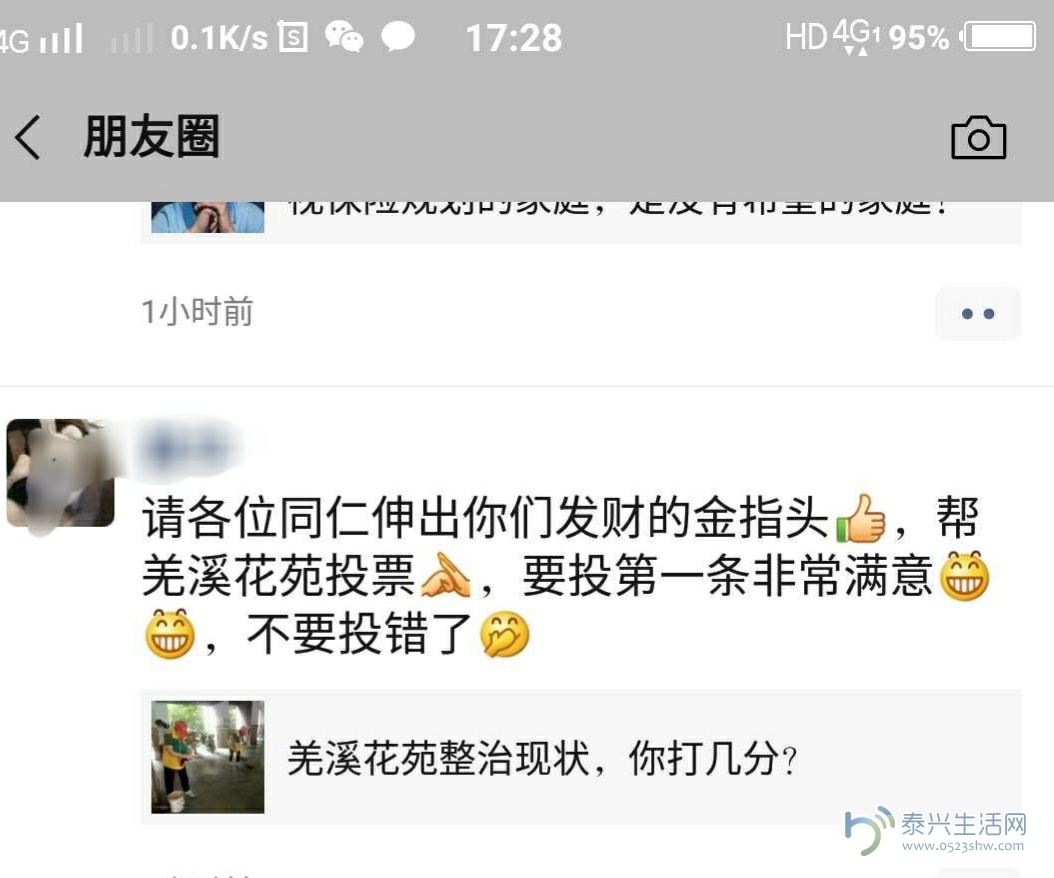This screenshot has width=1054, height=878.
Task: Open the camera to post a moment
Action: (x=977, y=138)
